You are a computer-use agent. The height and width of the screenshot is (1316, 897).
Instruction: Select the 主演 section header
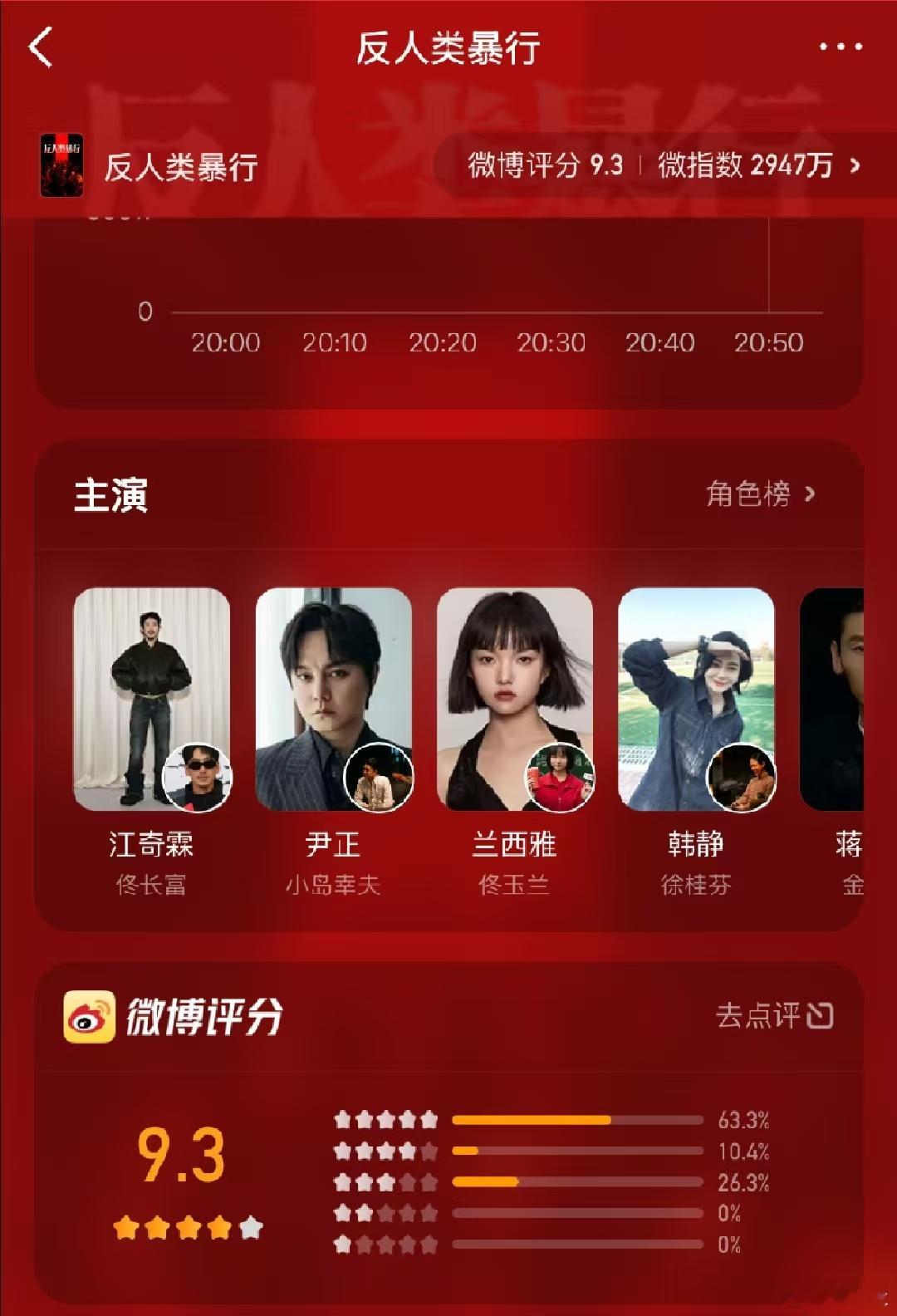coord(110,494)
